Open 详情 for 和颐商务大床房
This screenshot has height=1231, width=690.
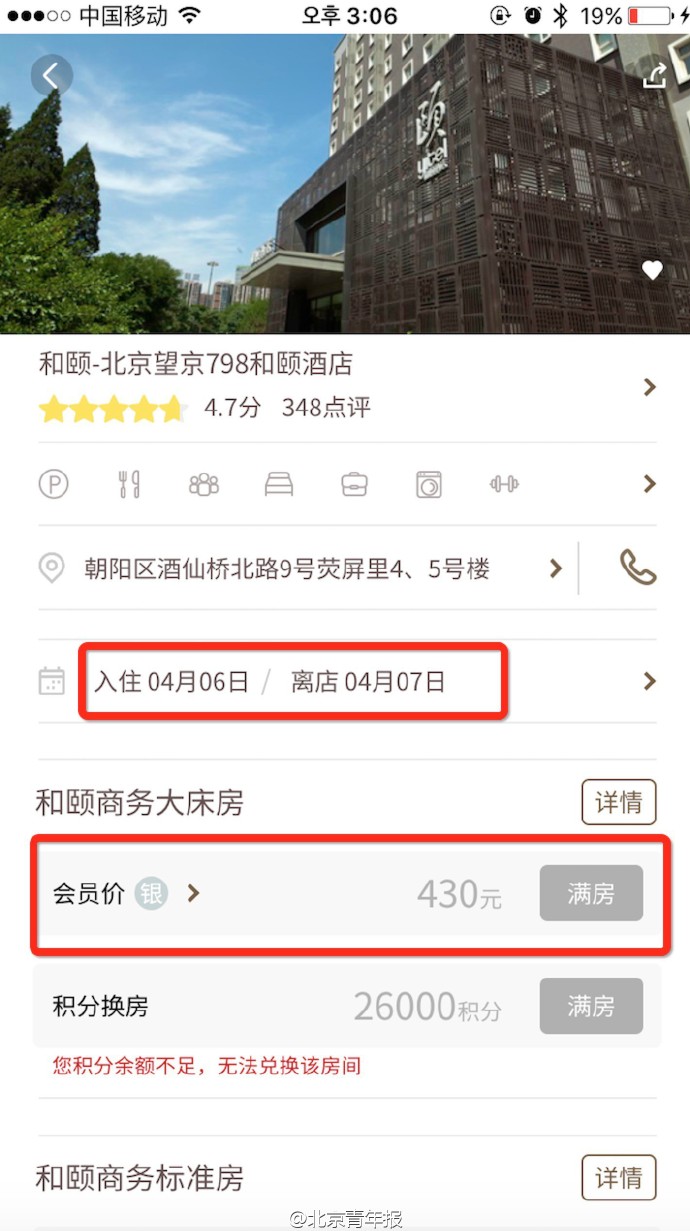tap(618, 803)
